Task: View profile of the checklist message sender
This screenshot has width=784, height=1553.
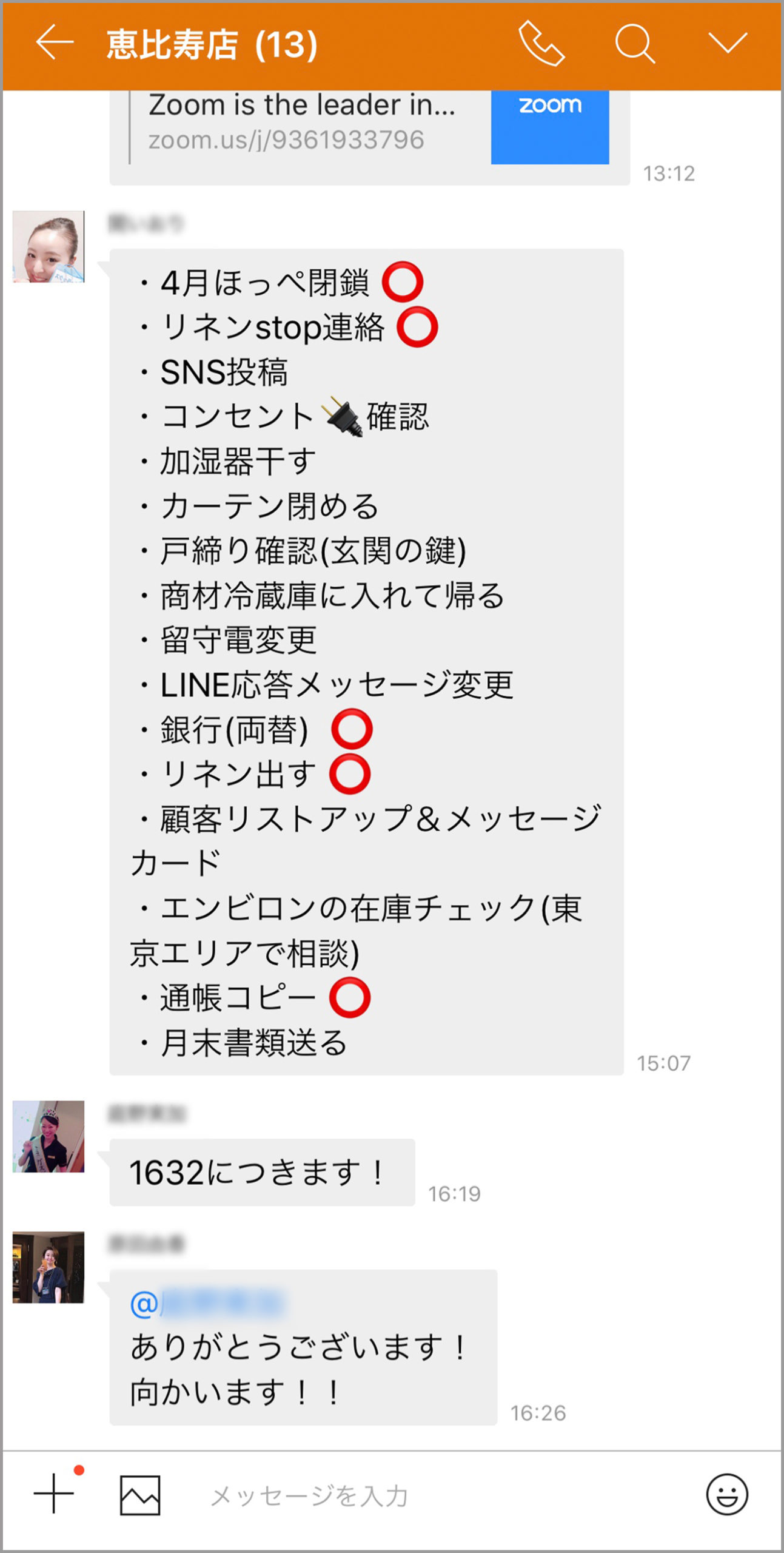Action: pyautogui.click(x=49, y=246)
